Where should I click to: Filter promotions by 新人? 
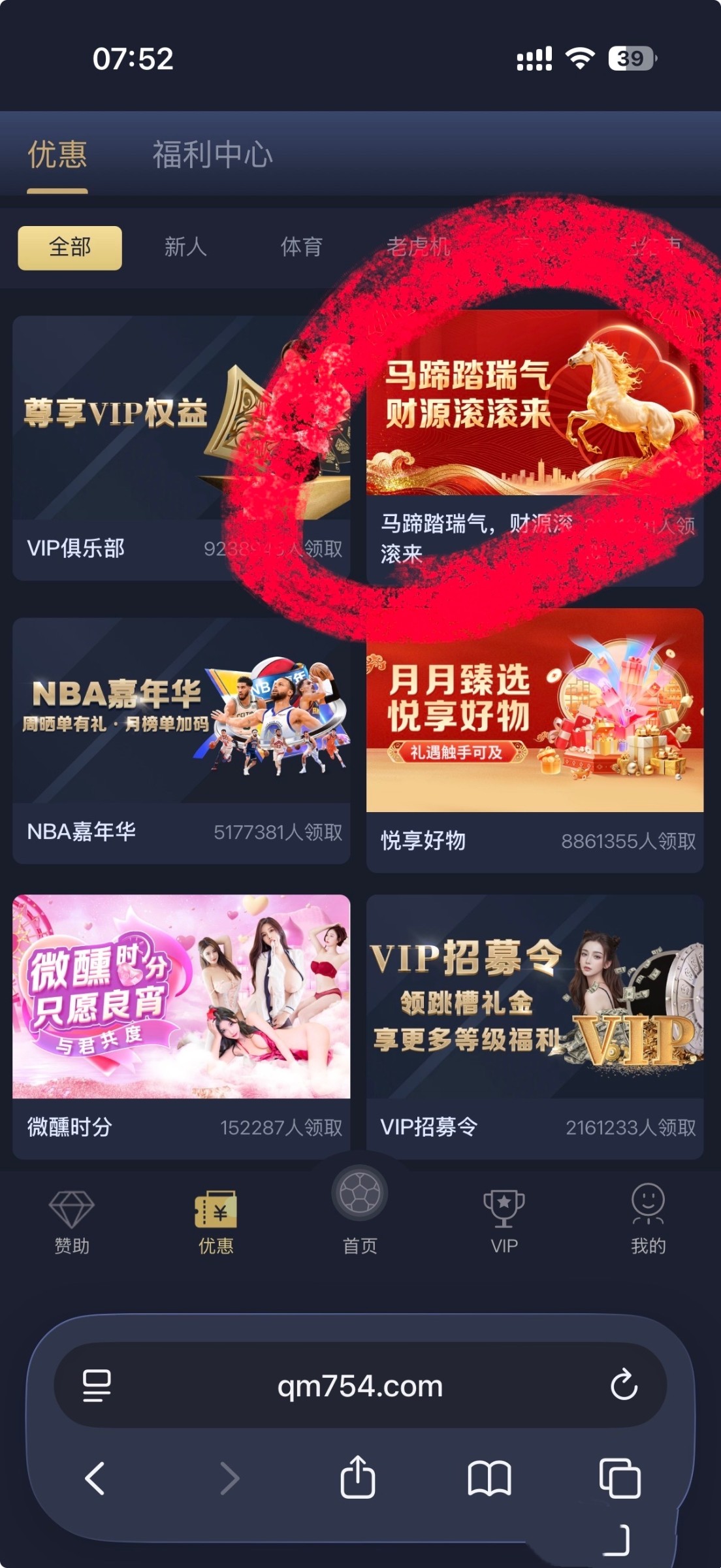(185, 247)
